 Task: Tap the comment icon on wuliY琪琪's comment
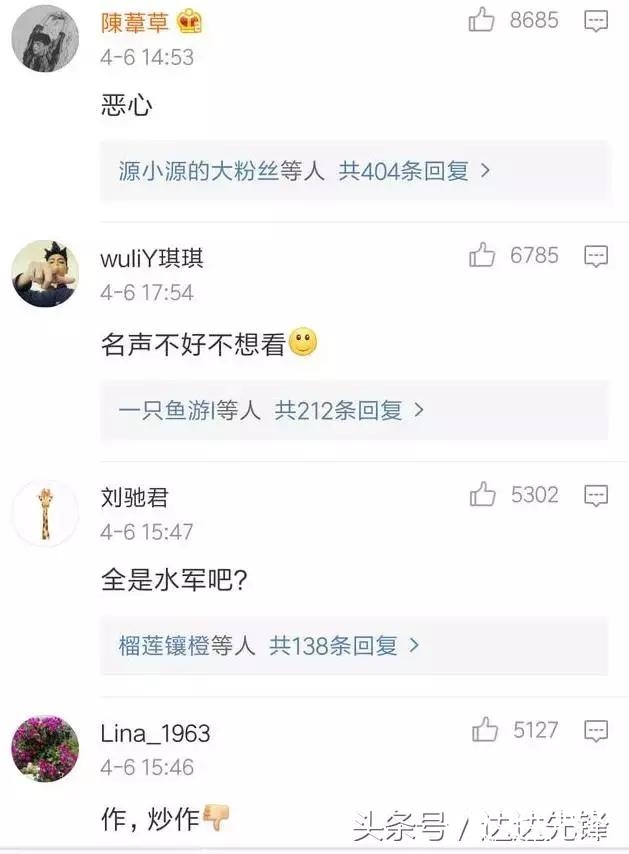(596, 257)
